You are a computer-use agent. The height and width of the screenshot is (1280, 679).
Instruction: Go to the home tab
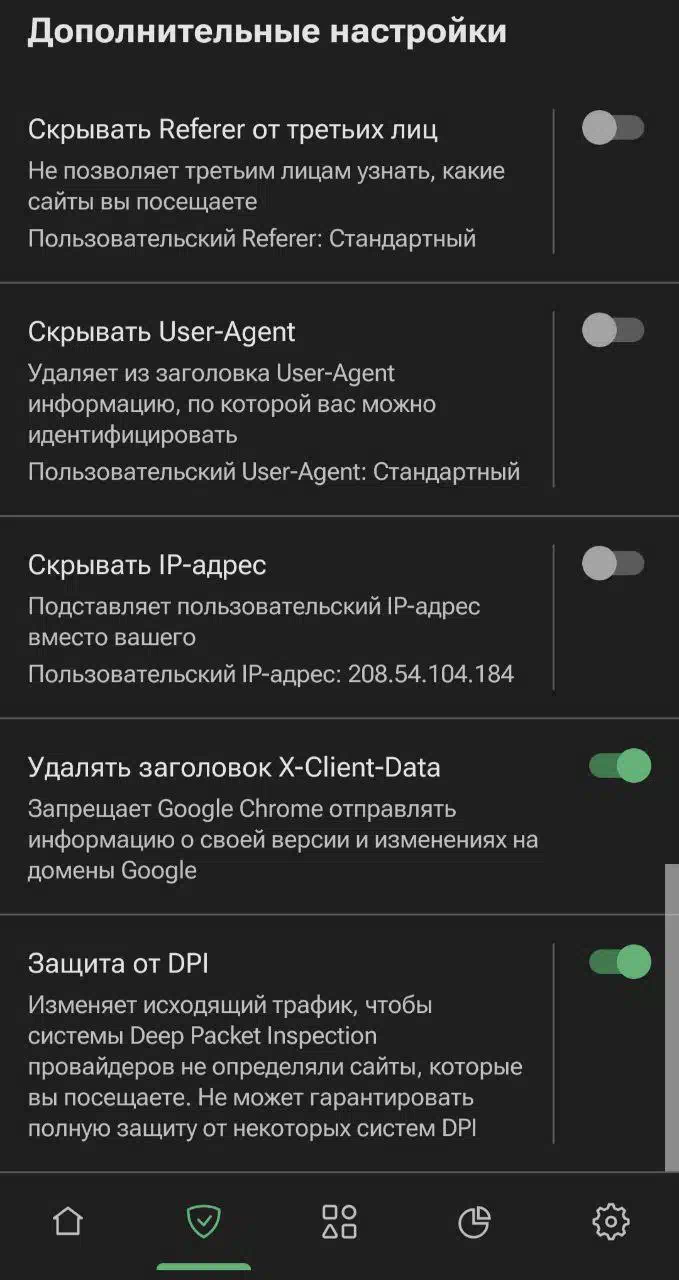tap(68, 1221)
